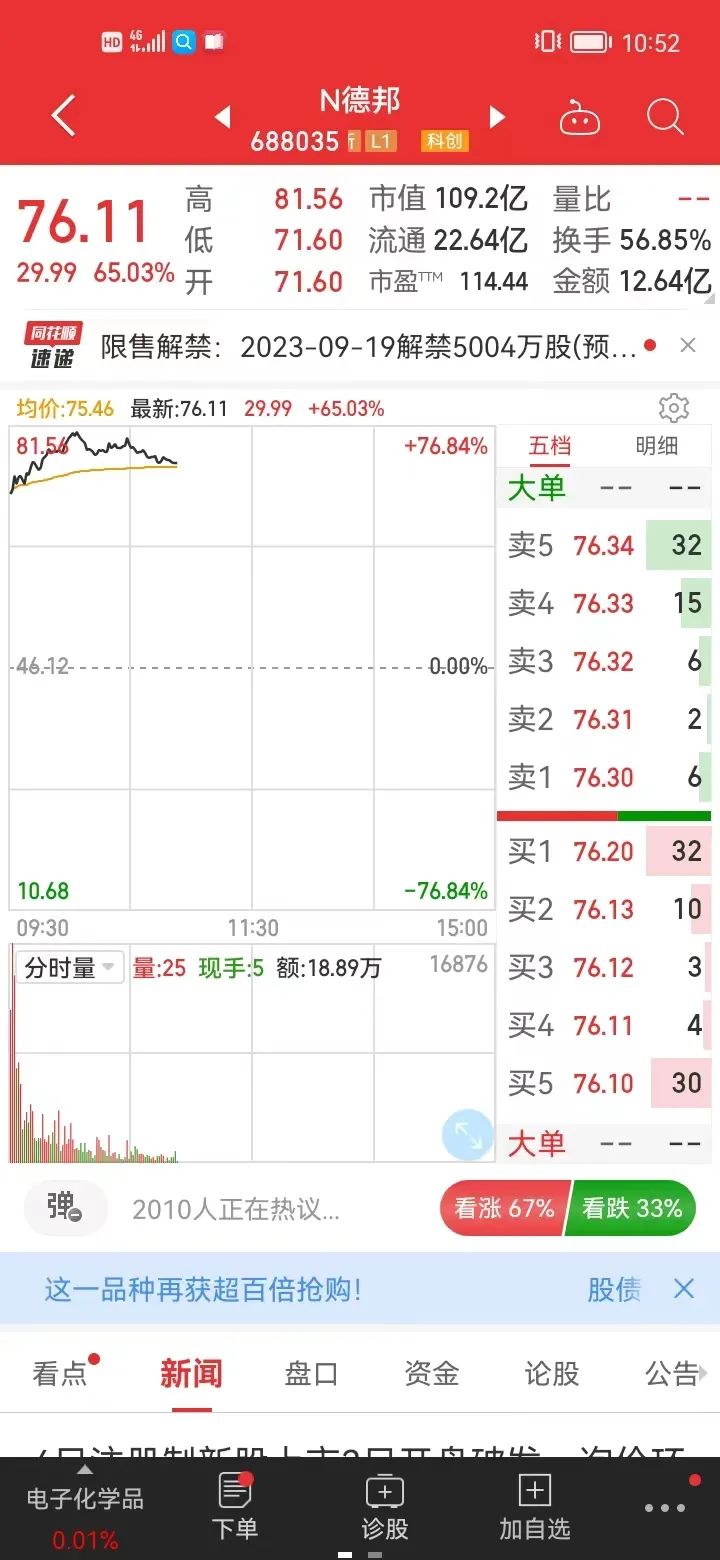720x1560 pixels.
Task: Select the 五档 tab
Action: point(549,446)
